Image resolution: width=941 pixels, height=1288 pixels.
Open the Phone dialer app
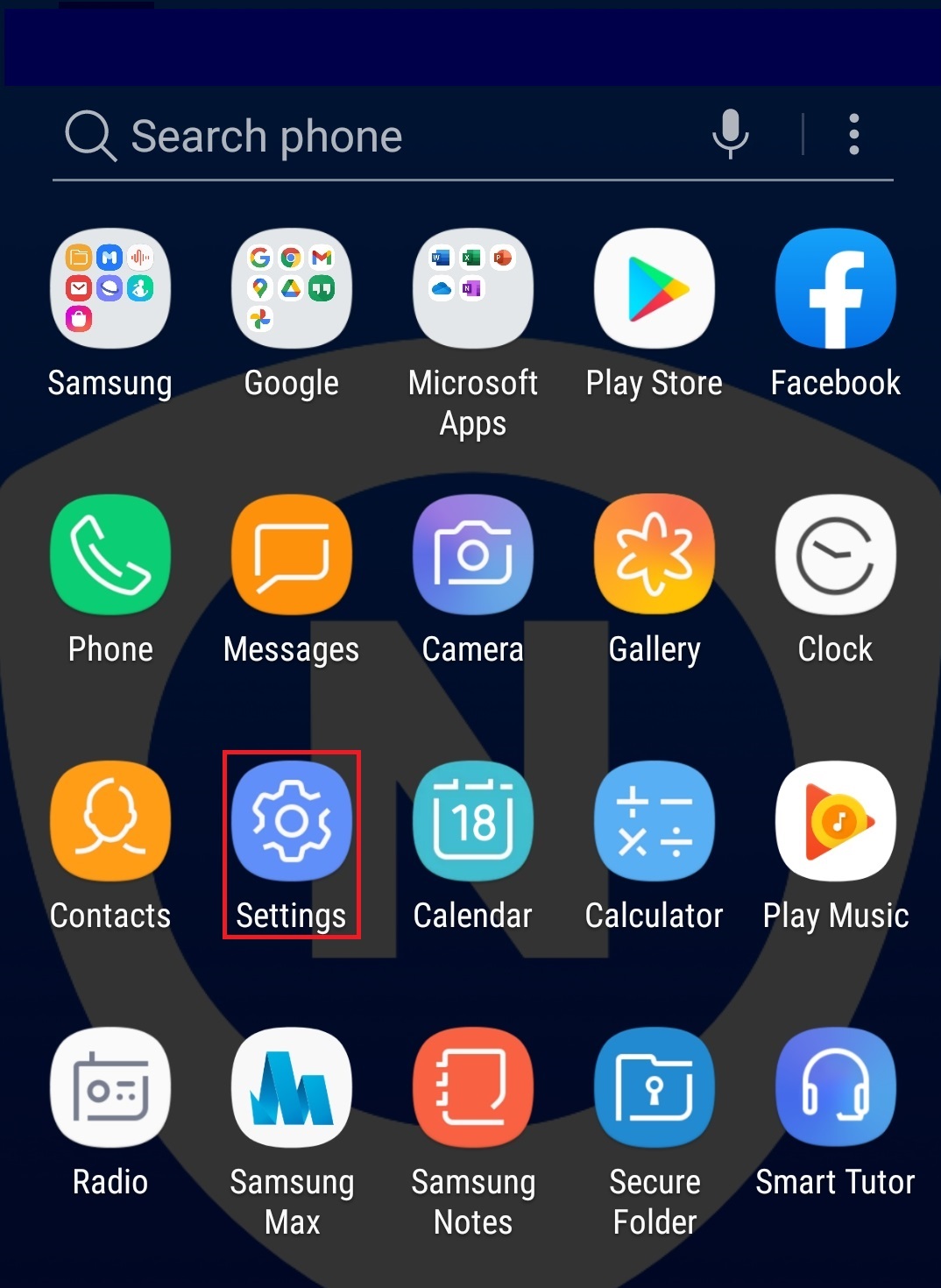(x=110, y=556)
